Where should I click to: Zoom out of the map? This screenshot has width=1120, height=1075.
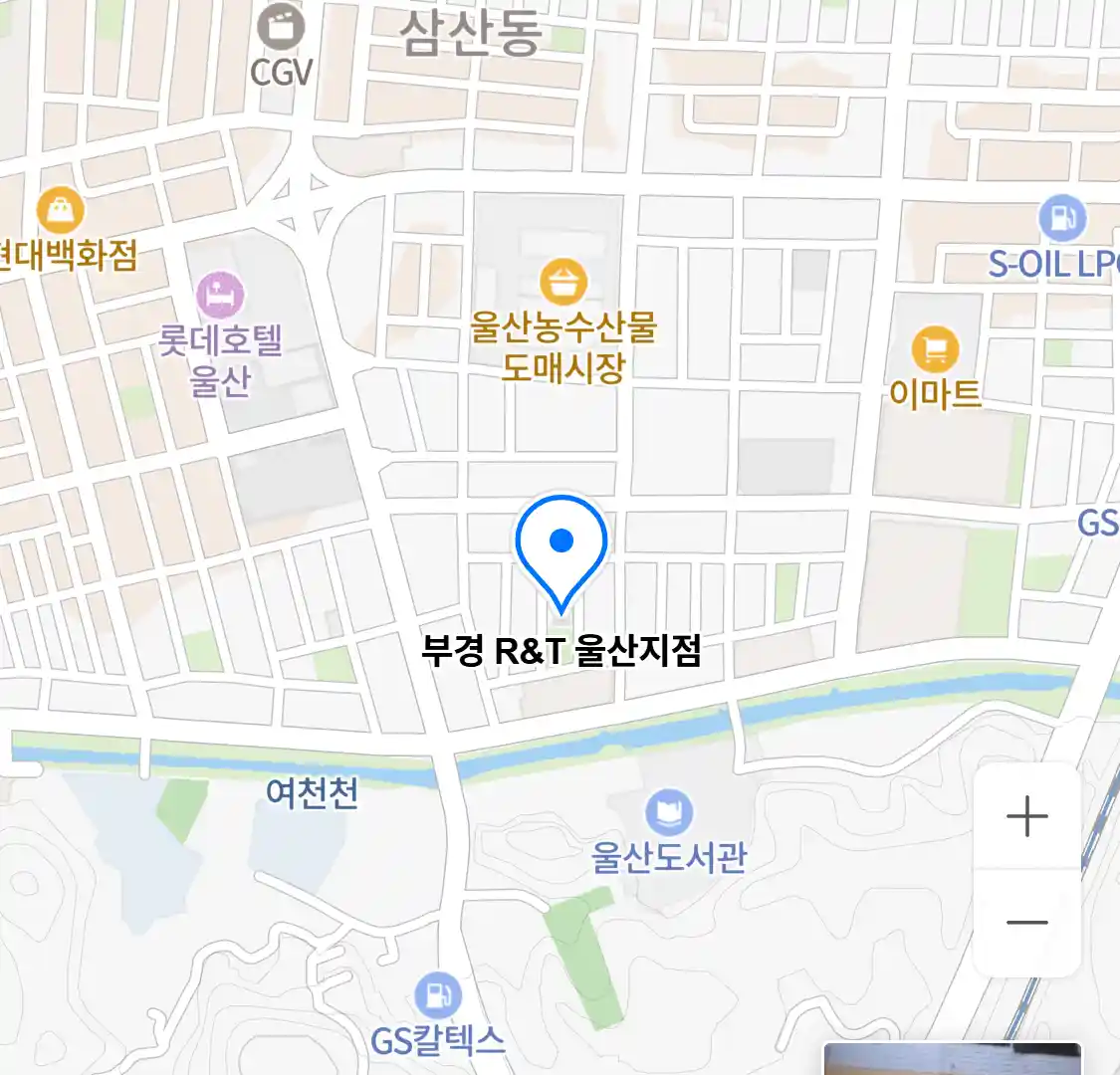(1026, 922)
